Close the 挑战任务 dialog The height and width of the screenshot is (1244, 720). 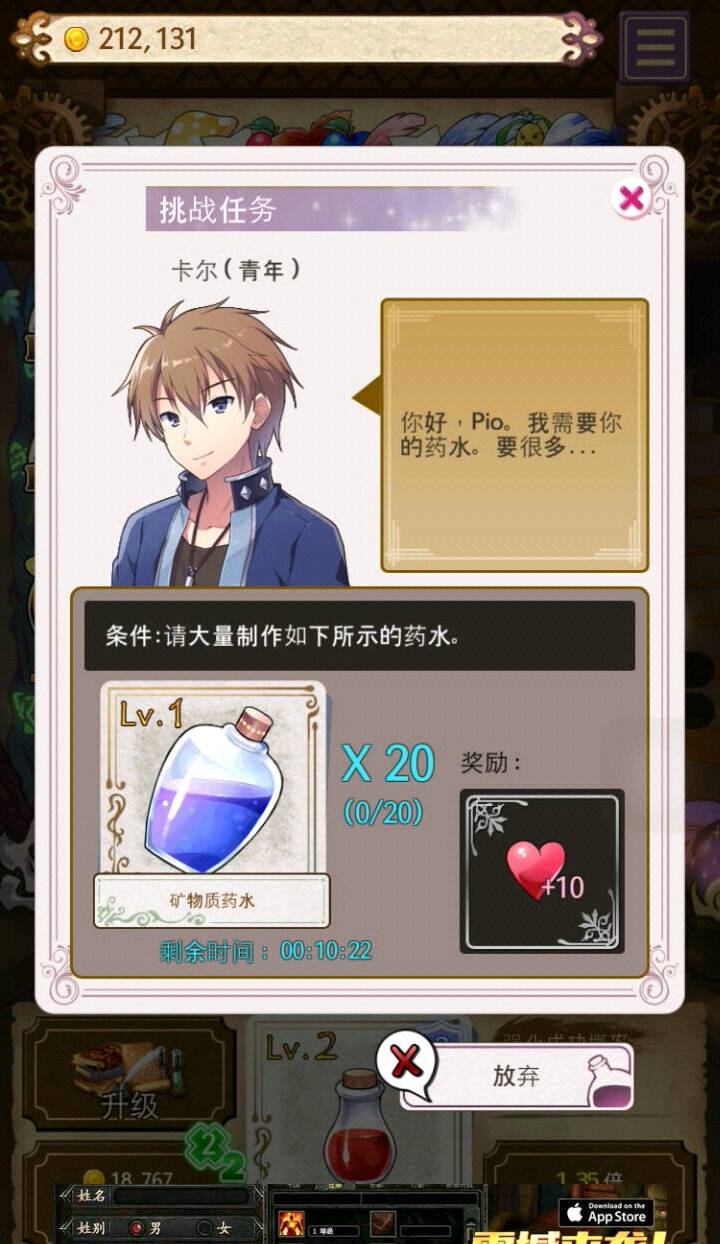click(x=632, y=199)
